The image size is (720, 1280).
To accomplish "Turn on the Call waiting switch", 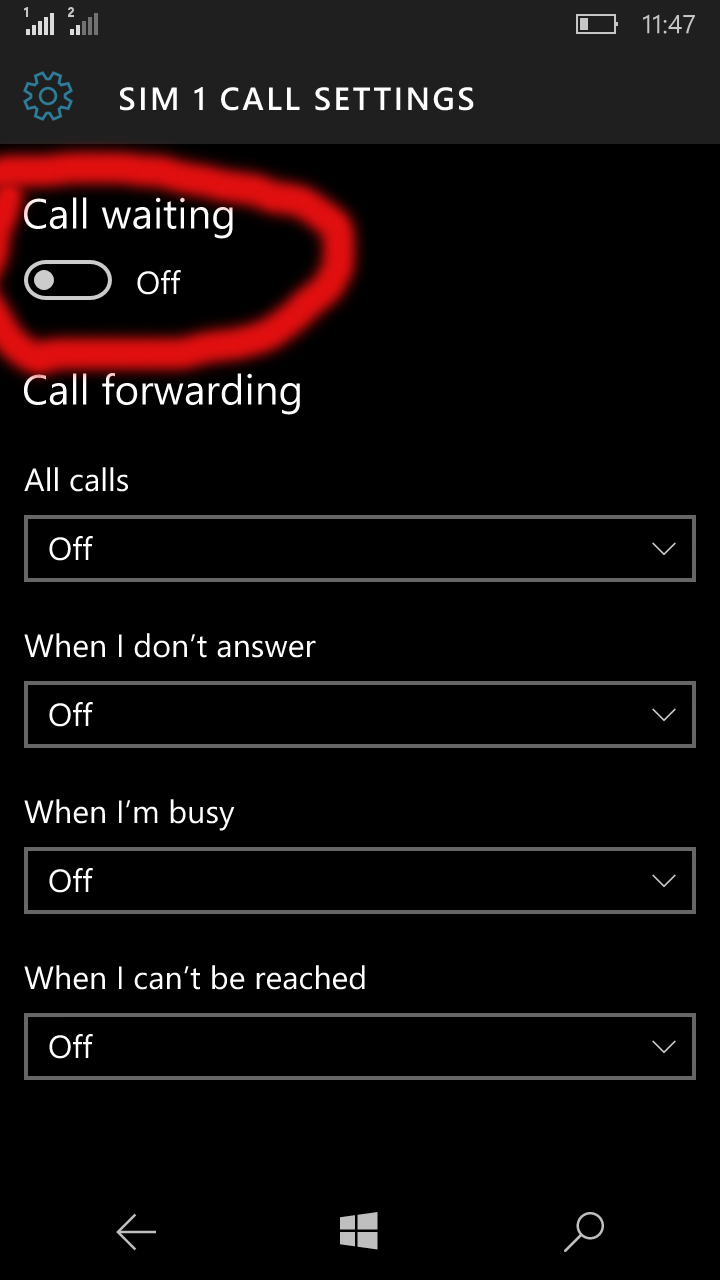I will pos(68,281).
